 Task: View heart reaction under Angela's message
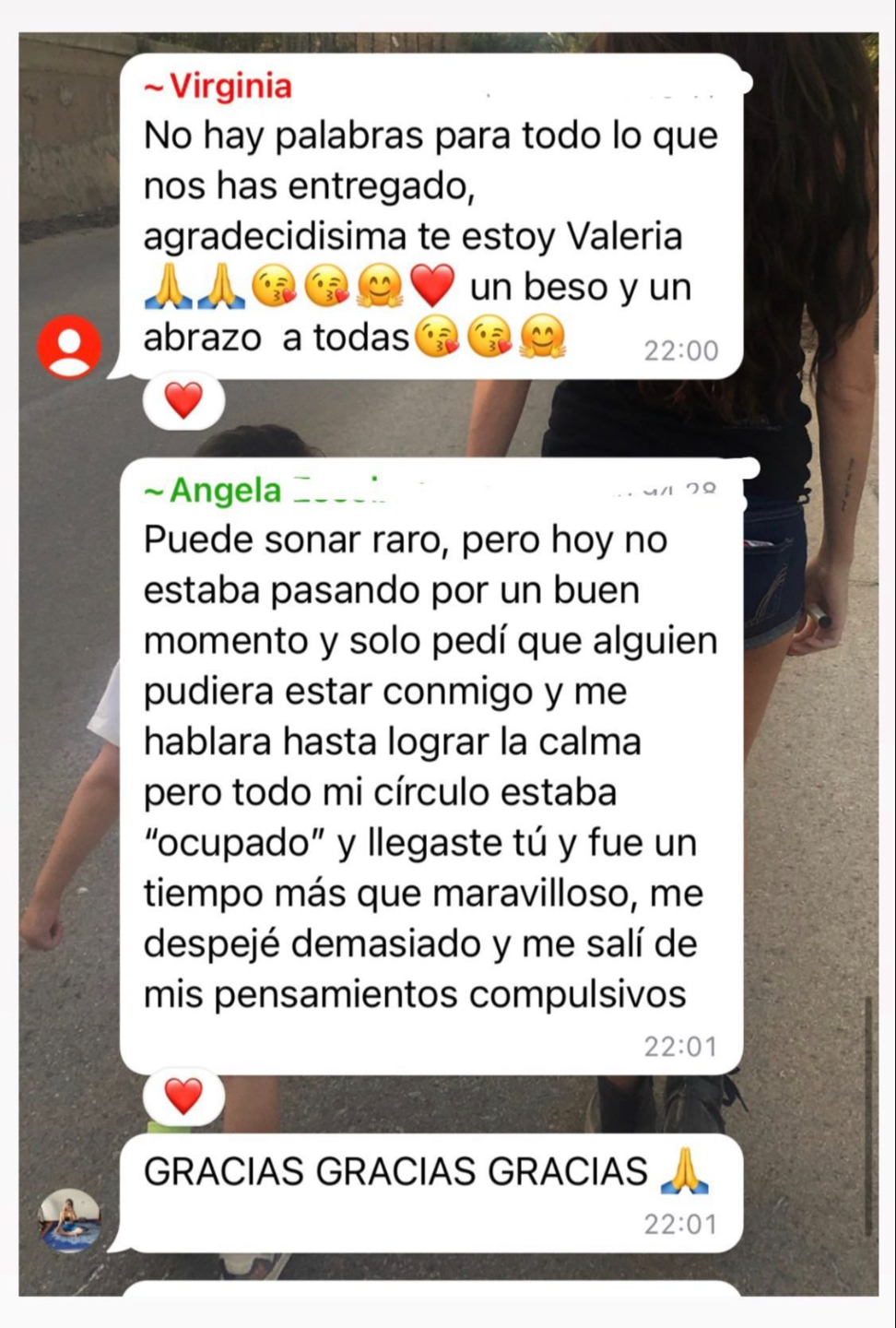click(x=183, y=1096)
